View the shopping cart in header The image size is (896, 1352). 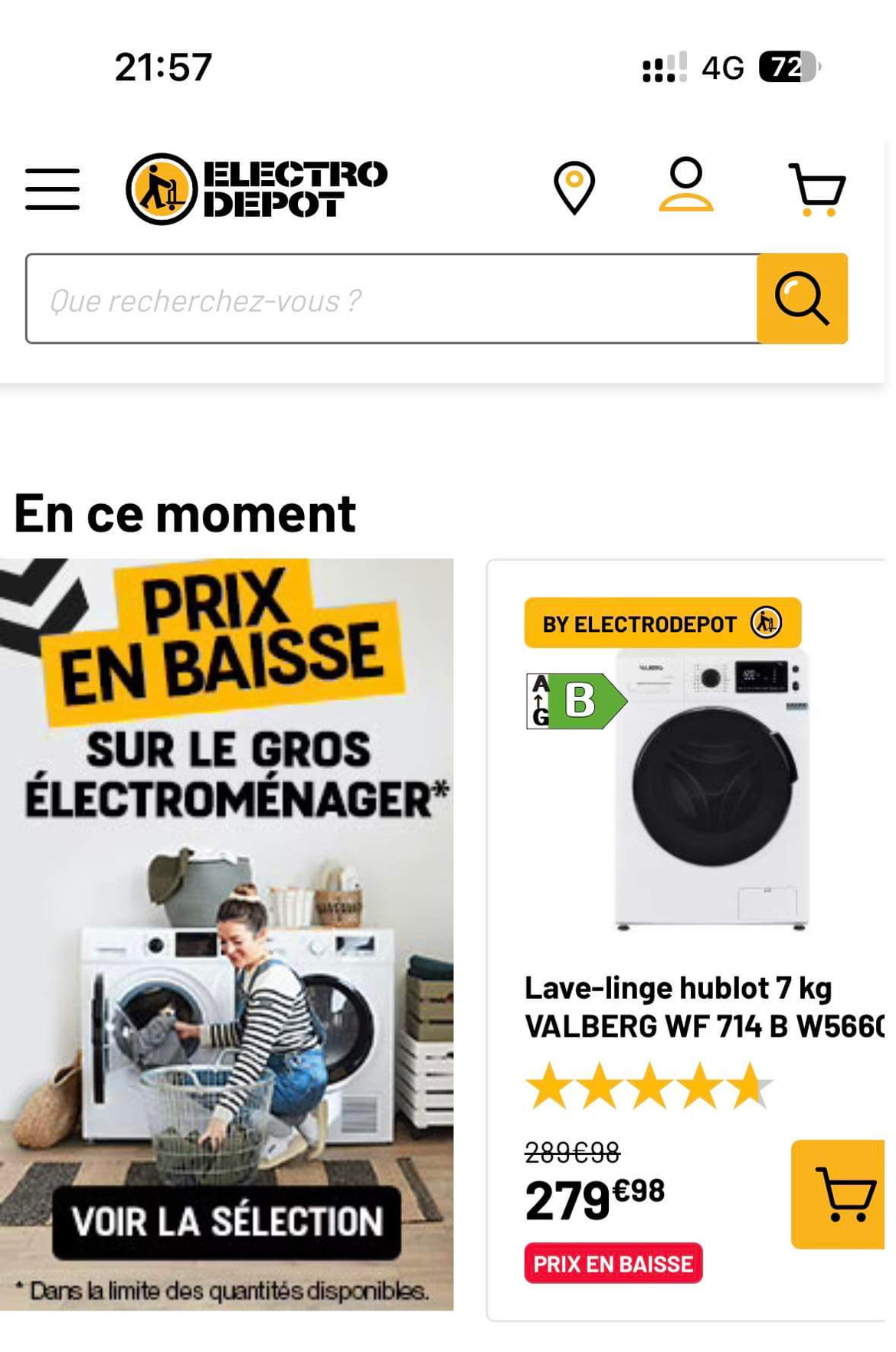click(x=817, y=188)
